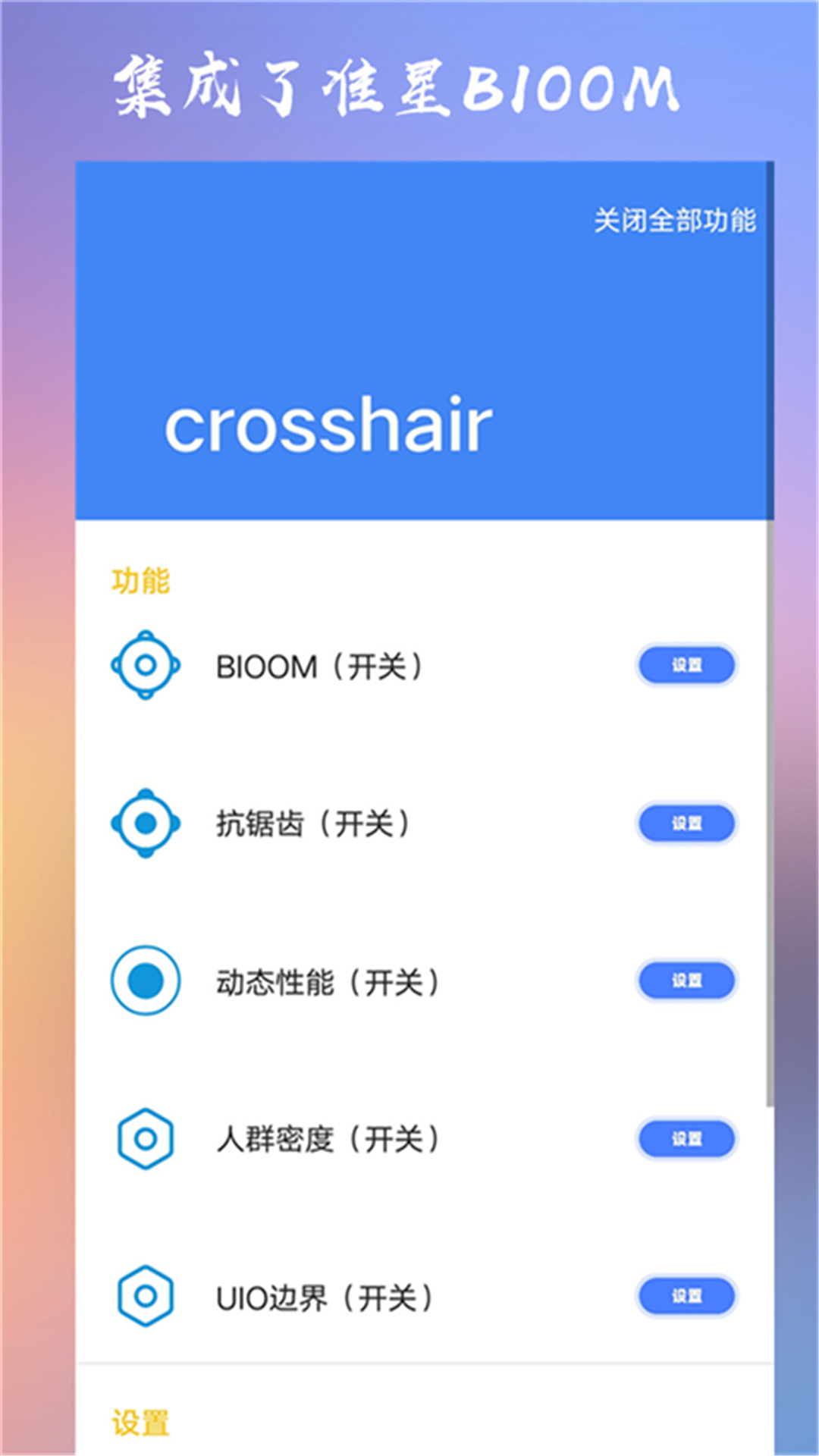Click the BIOOM crosshair icon
819x1456 pixels.
coord(146,666)
